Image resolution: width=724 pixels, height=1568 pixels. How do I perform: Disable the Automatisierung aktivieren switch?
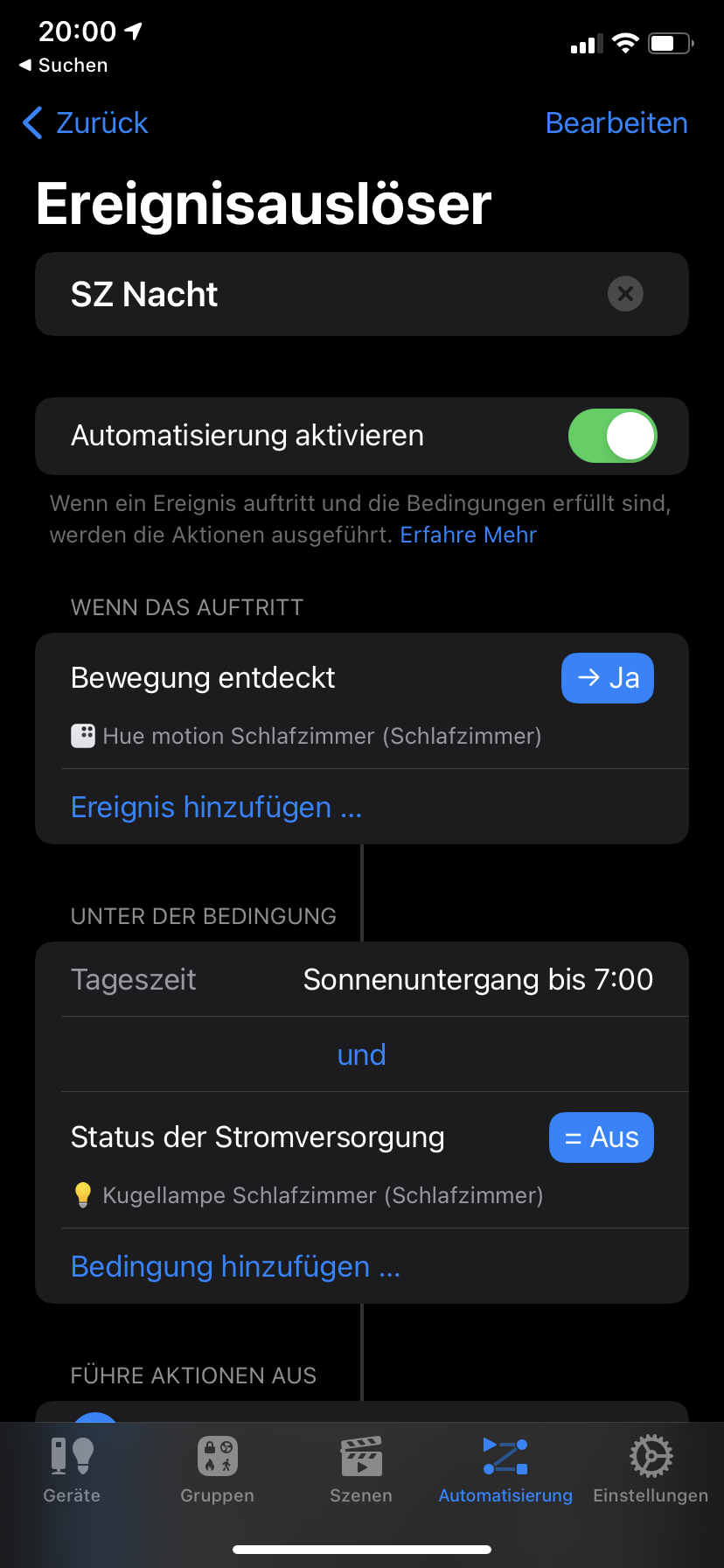point(612,436)
